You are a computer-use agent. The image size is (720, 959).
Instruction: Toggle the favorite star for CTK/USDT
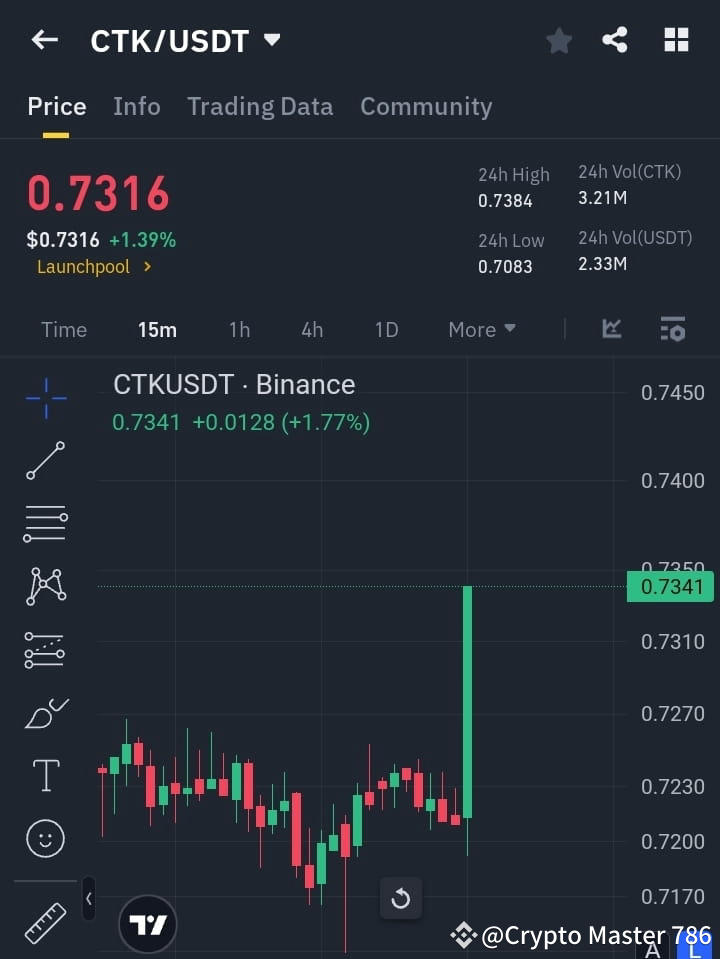[559, 40]
